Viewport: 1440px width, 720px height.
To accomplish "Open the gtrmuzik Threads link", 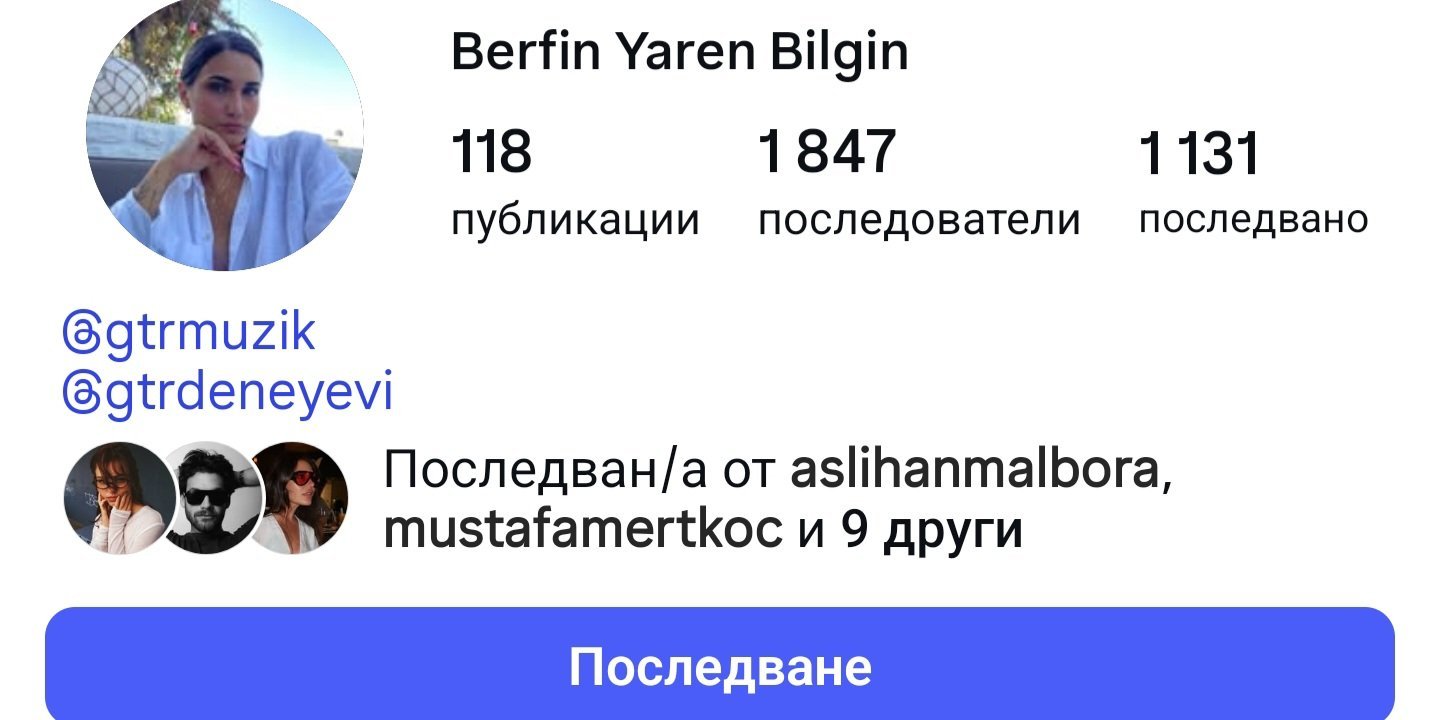I will click(190, 333).
